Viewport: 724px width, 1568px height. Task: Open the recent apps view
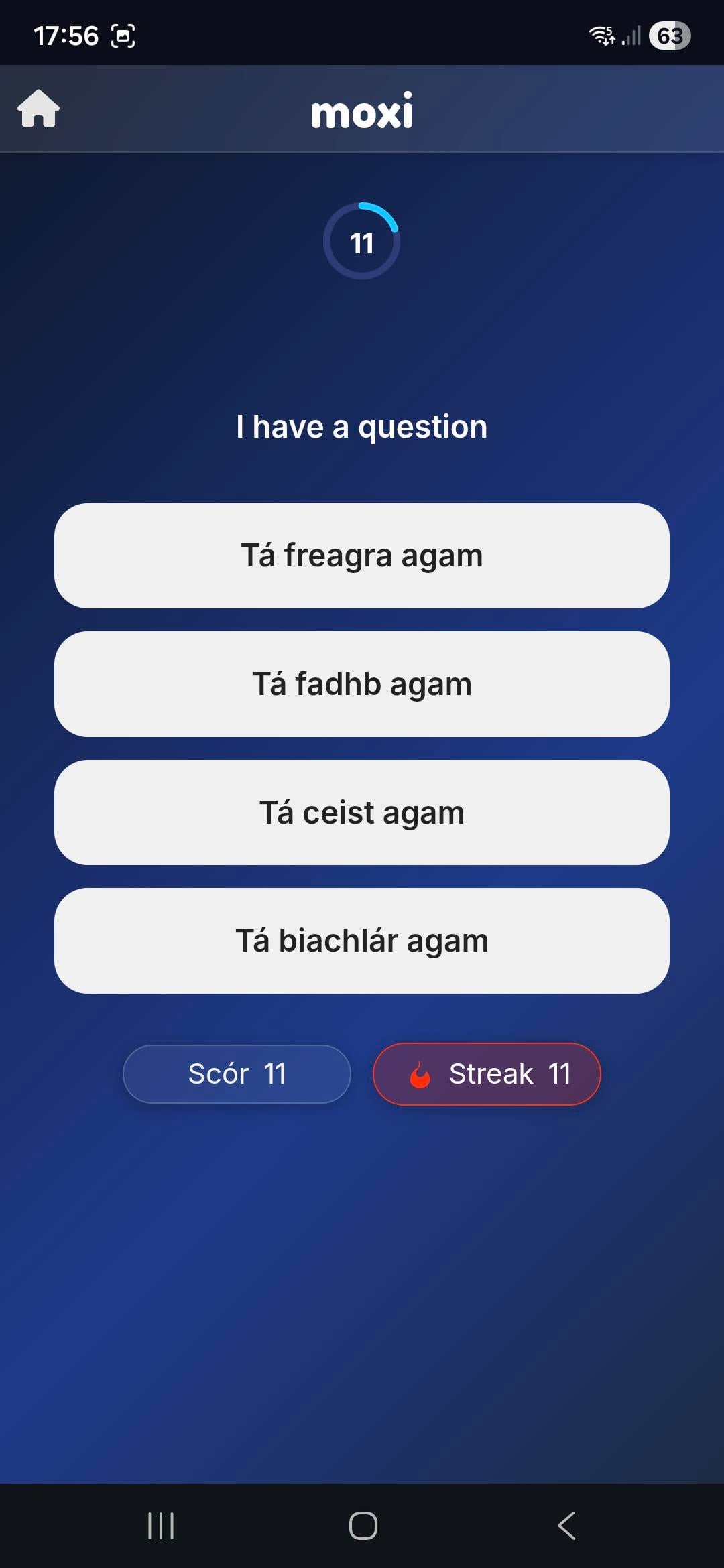[161, 1526]
